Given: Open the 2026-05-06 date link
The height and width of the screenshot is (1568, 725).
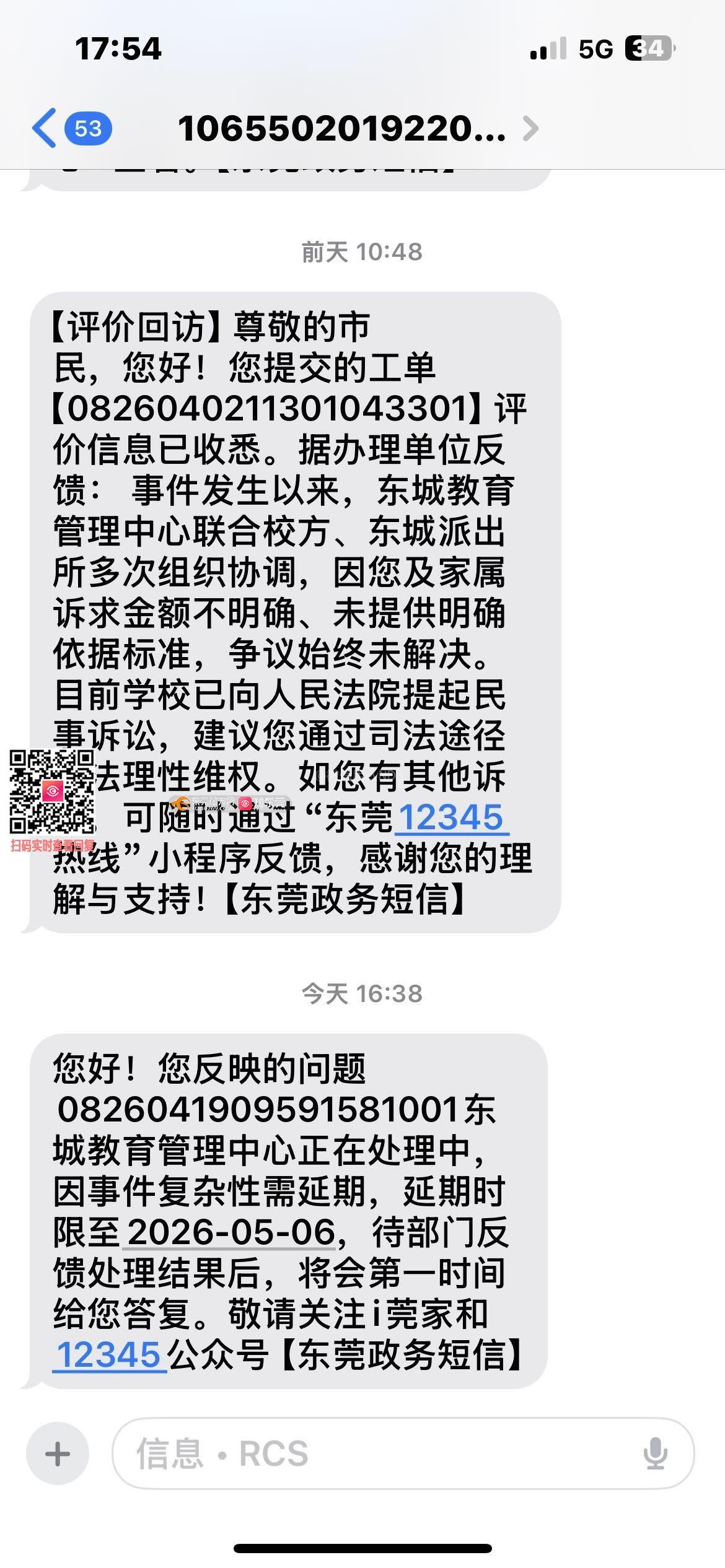Looking at the screenshot, I should pos(231,1231).
